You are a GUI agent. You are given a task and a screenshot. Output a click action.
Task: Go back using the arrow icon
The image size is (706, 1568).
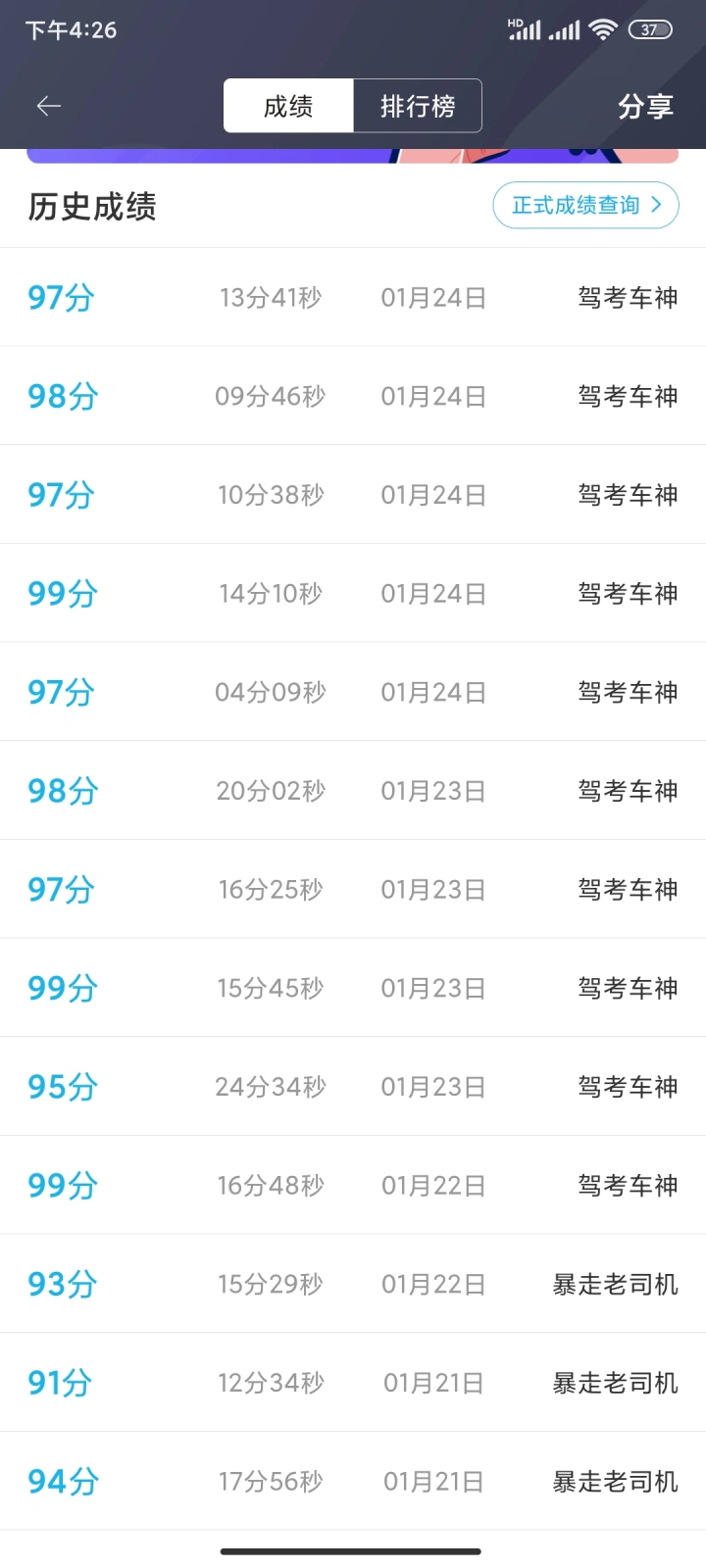tap(49, 106)
